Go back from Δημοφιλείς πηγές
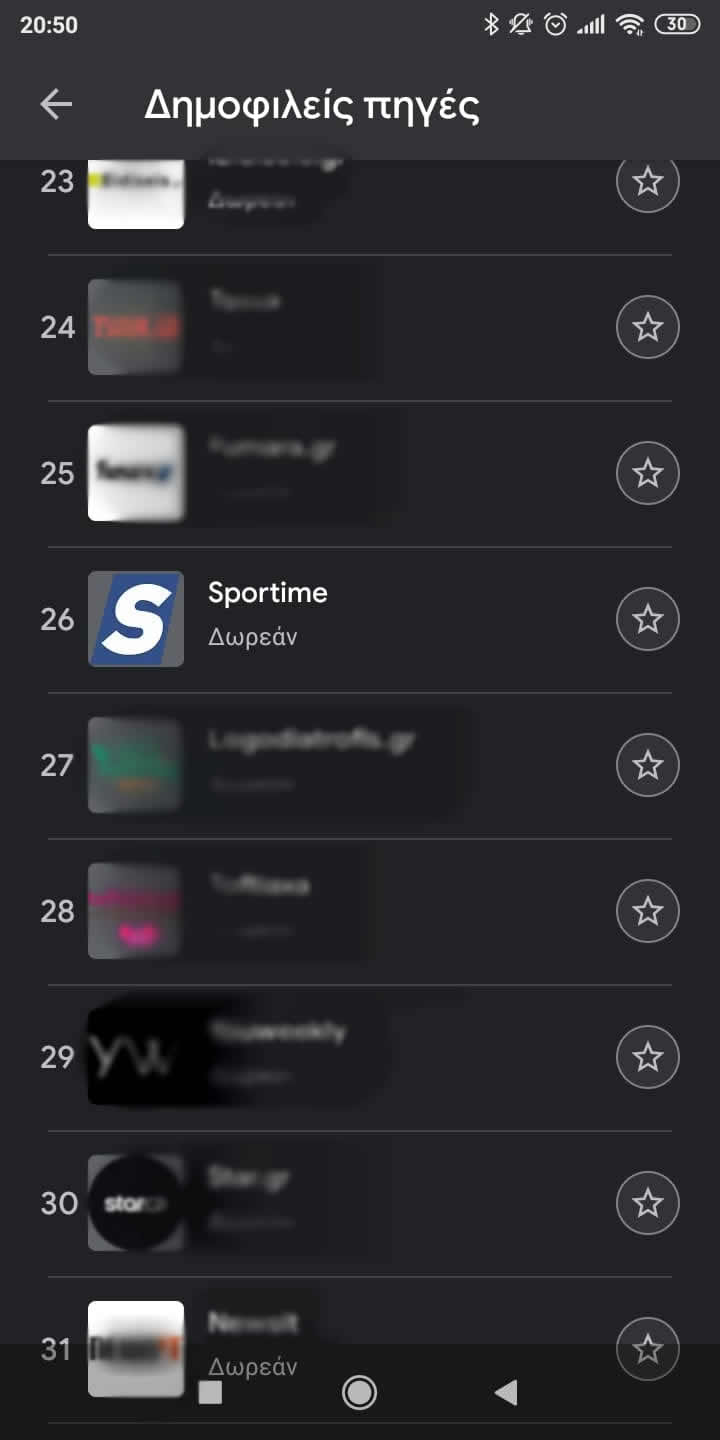The width and height of the screenshot is (720, 1440). (x=56, y=104)
